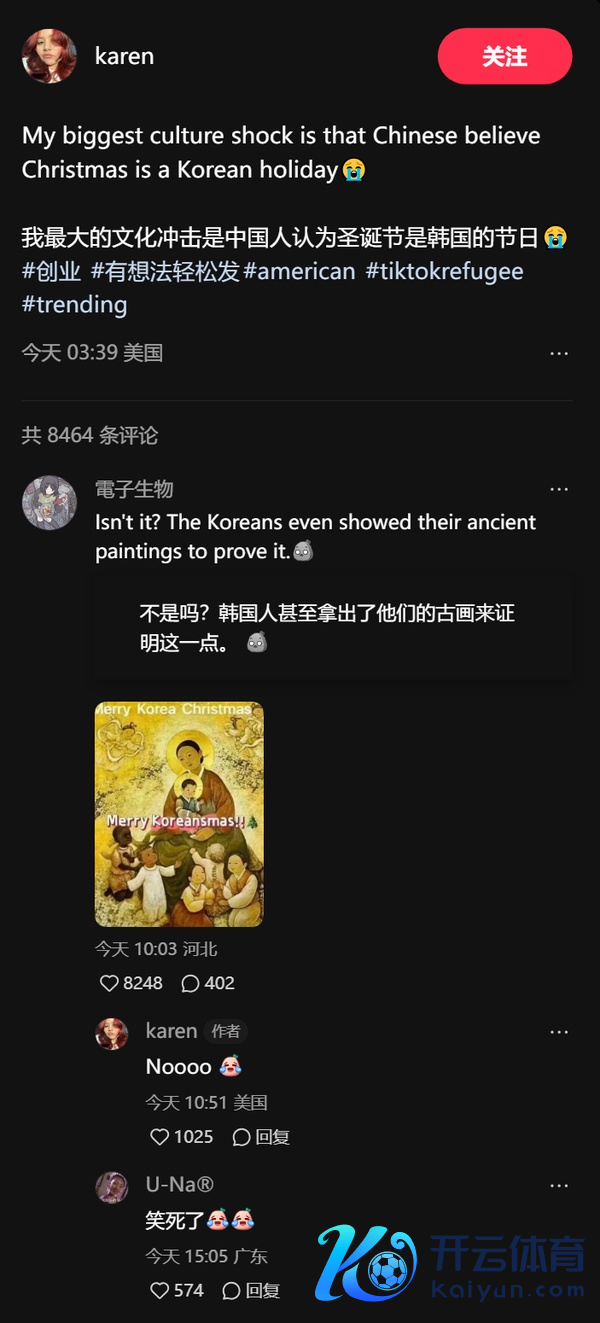Open the #tiktokrefugee hashtag
Viewport: 600px width, 1323px height.
point(444,271)
